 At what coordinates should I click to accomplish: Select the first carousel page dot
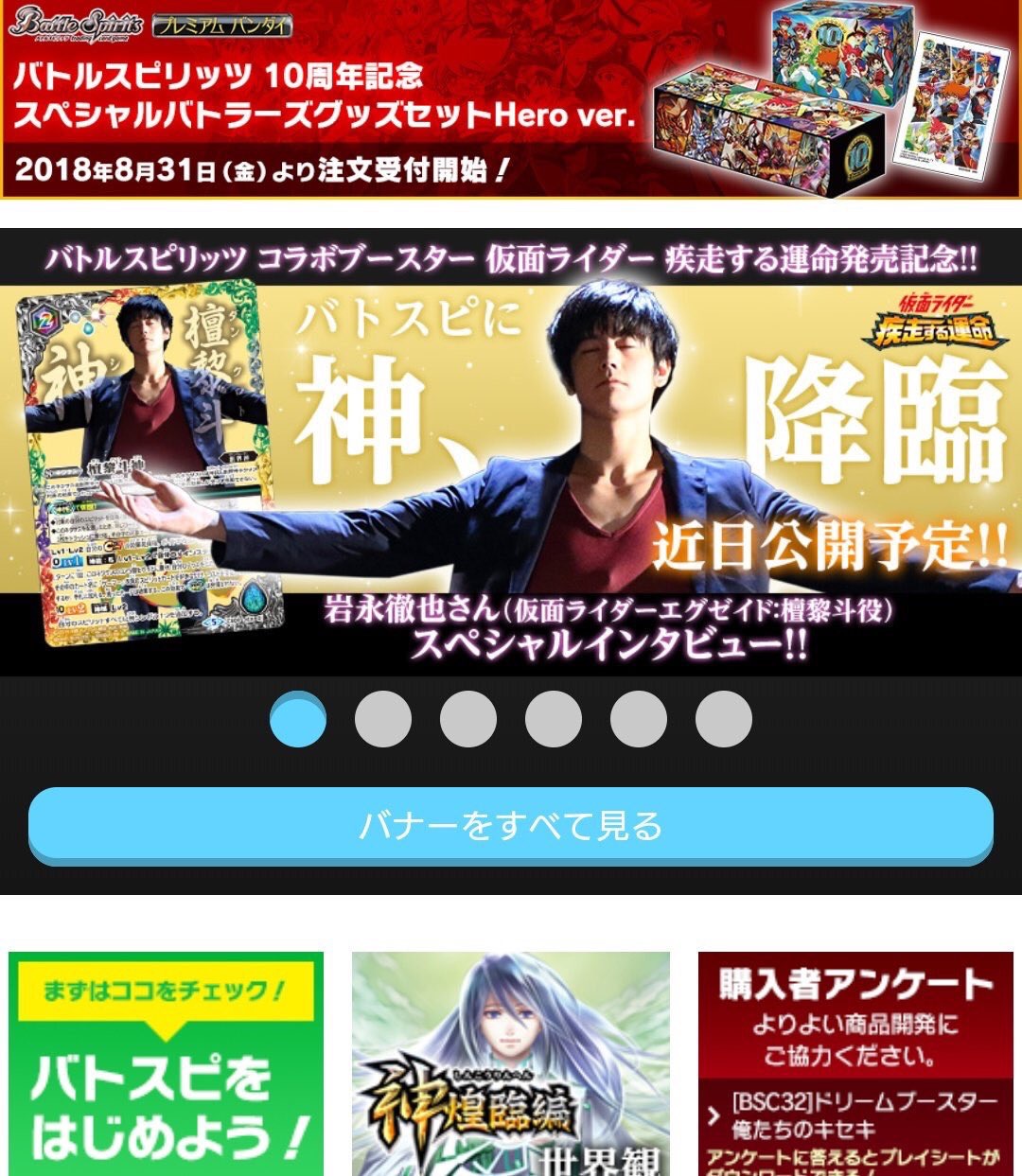[x=298, y=719]
